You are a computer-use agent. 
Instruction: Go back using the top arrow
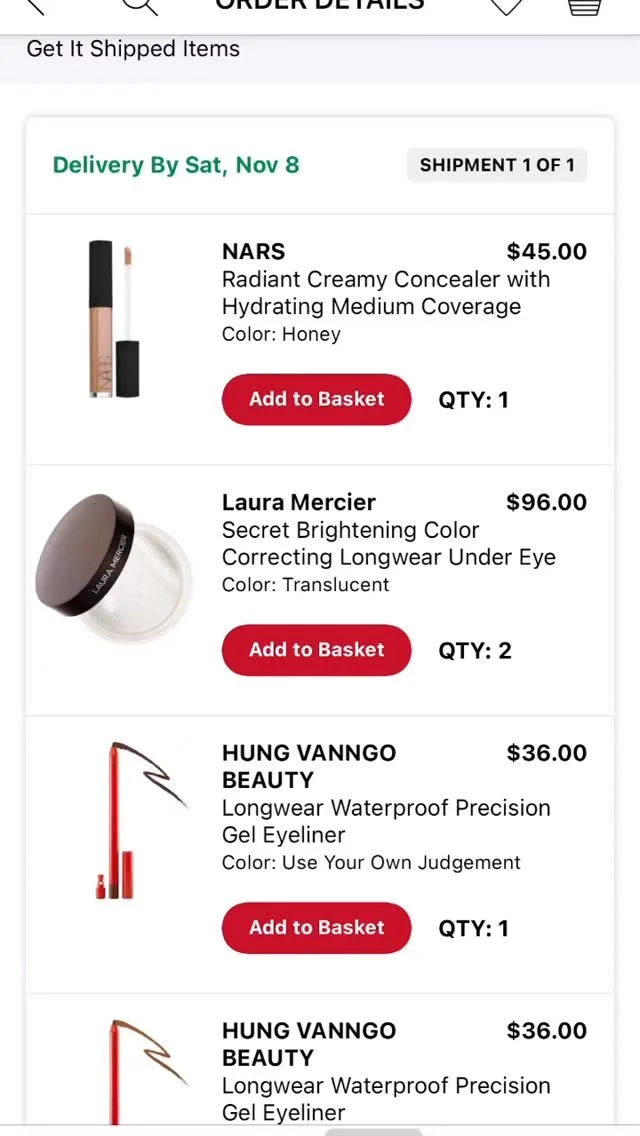click(x=35, y=6)
